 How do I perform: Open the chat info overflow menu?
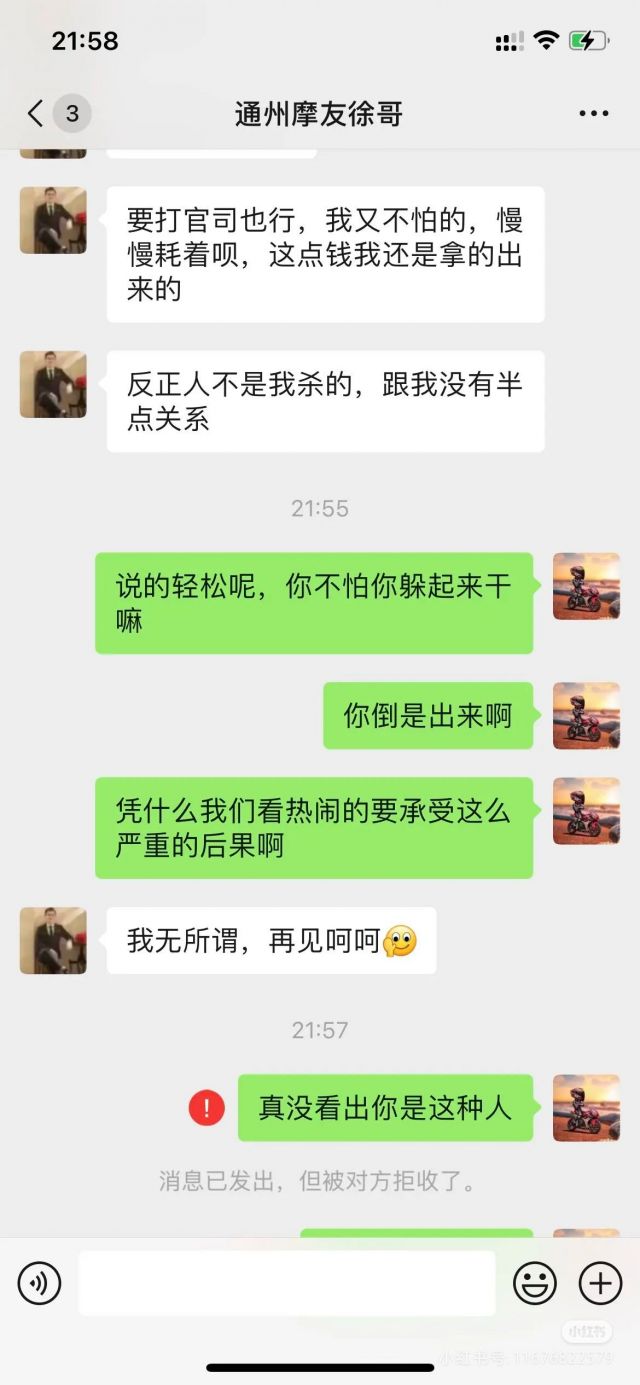[x=594, y=114]
